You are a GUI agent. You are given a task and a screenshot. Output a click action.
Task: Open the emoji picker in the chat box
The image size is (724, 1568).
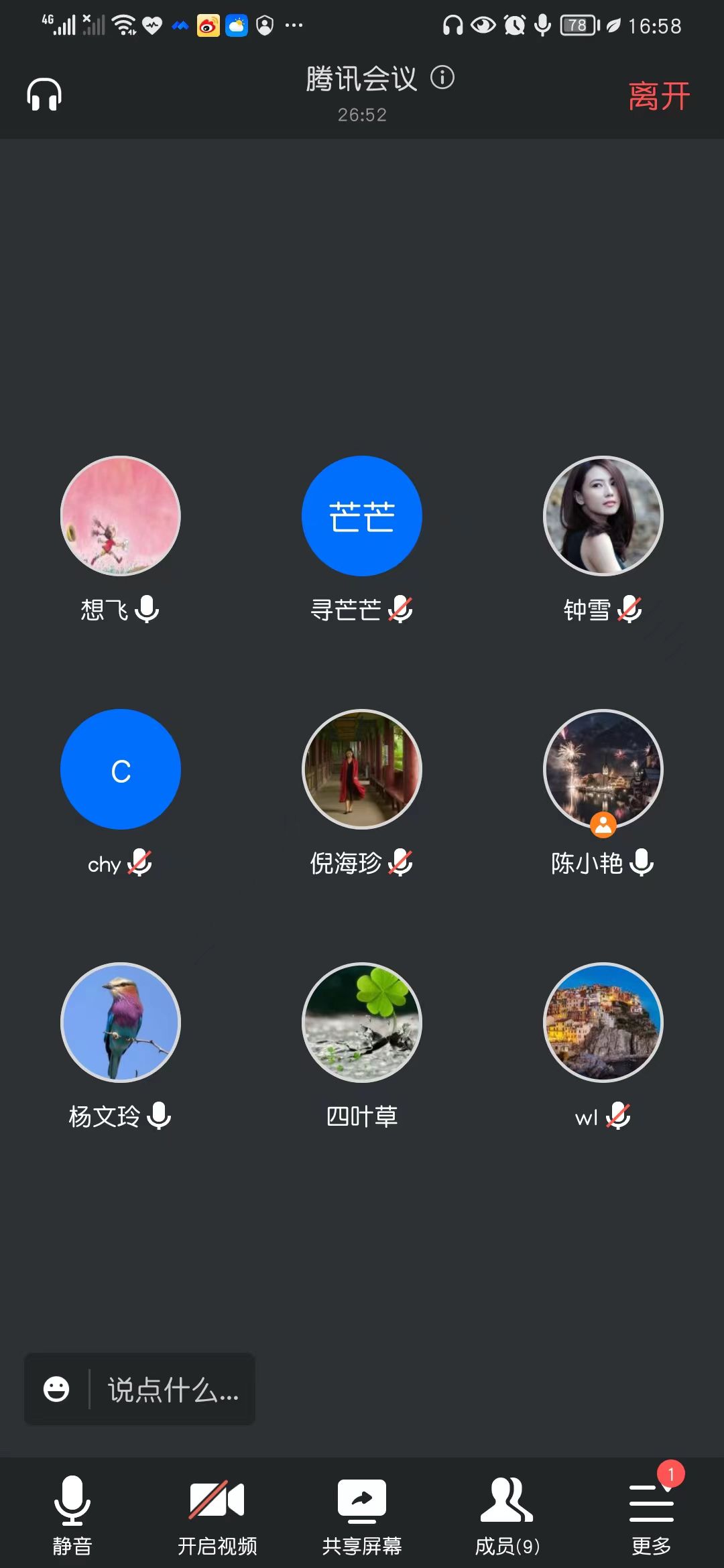[x=56, y=1389]
